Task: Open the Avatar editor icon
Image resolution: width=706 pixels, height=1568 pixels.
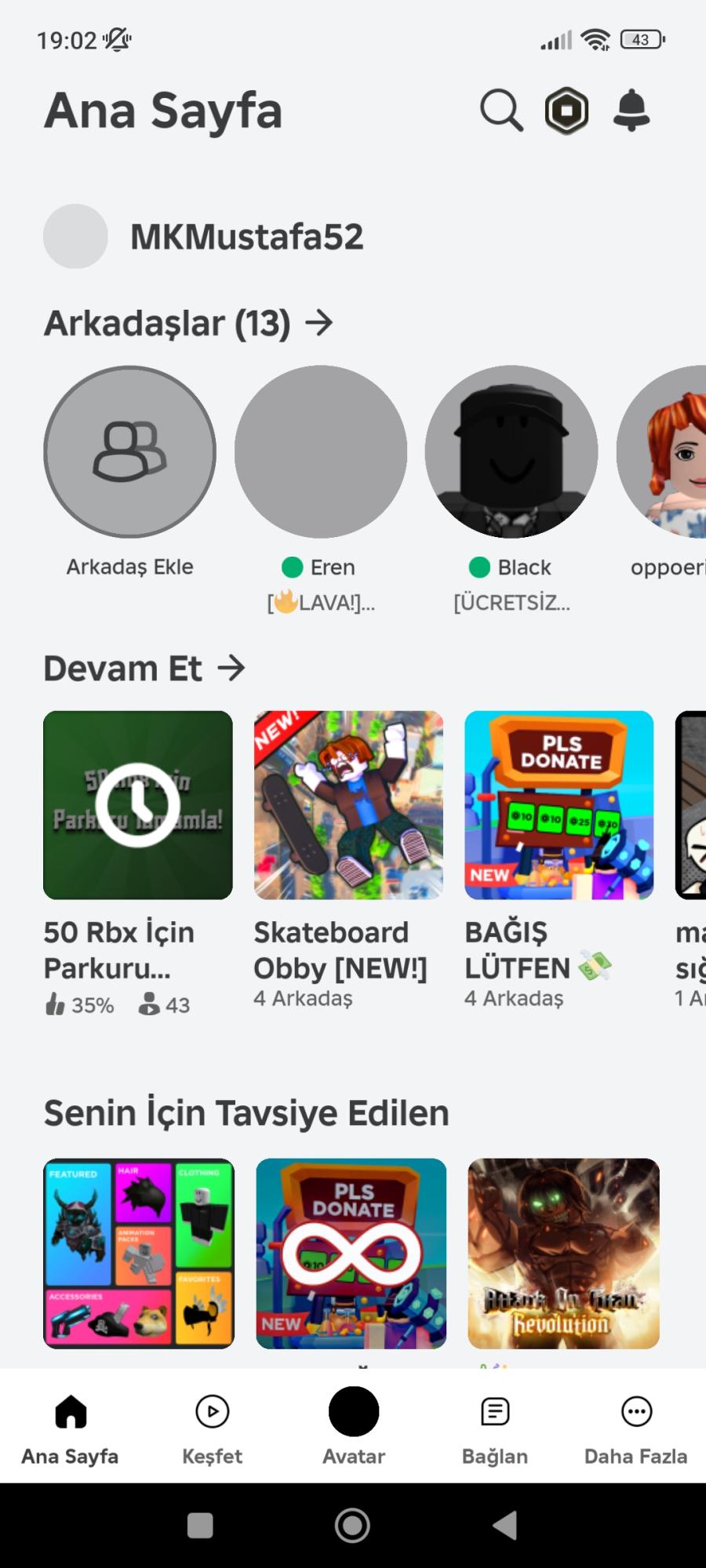Action: click(352, 1411)
